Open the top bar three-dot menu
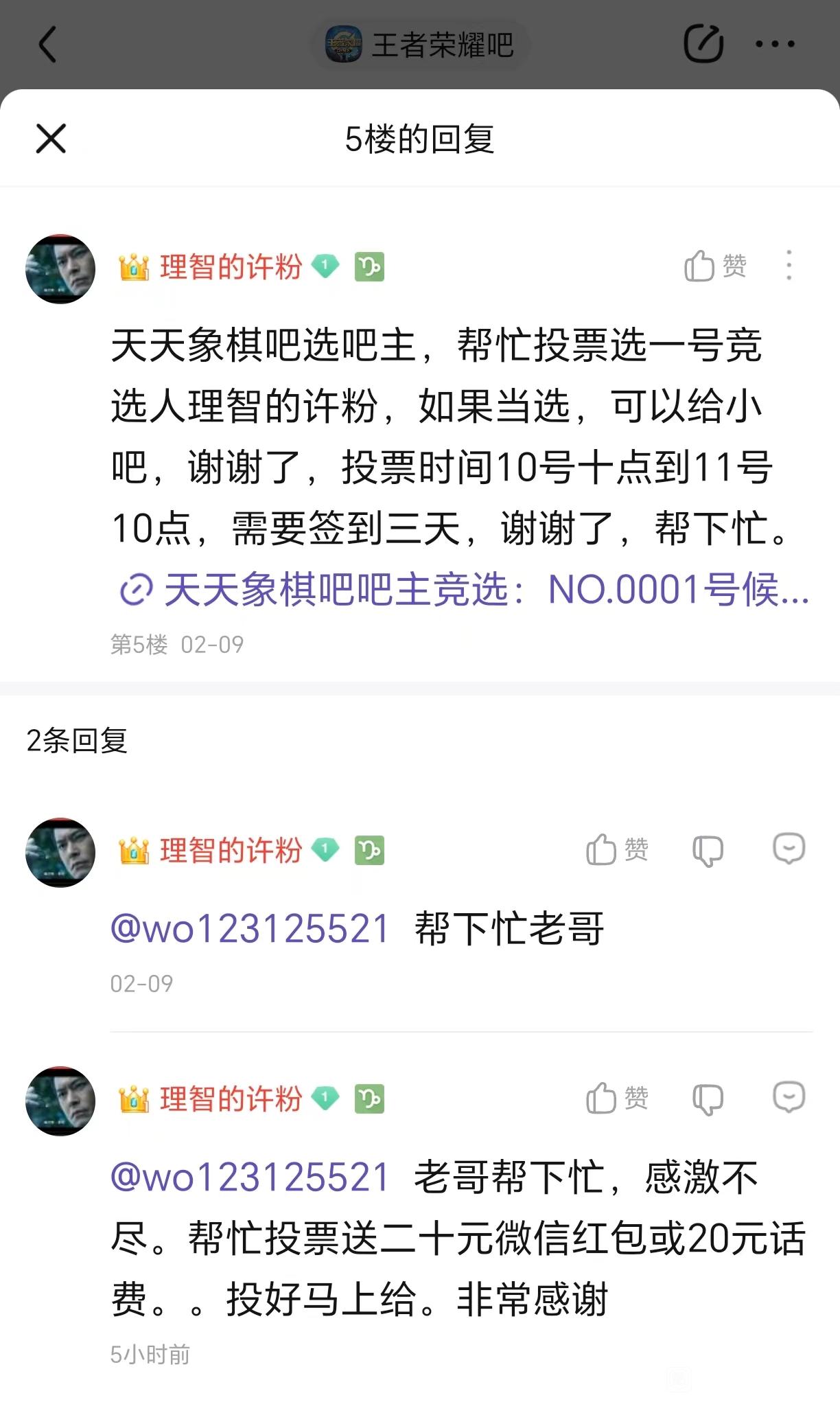Image resolution: width=840 pixels, height=1402 pixels. click(x=775, y=44)
